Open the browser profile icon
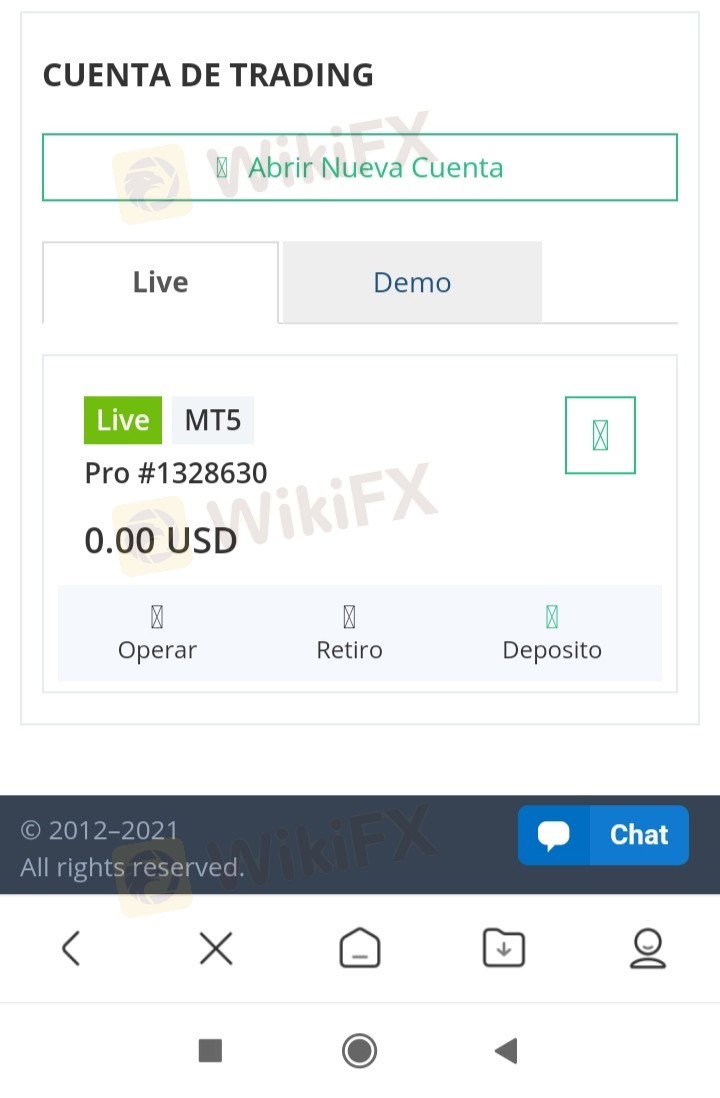 tap(648, 947)
